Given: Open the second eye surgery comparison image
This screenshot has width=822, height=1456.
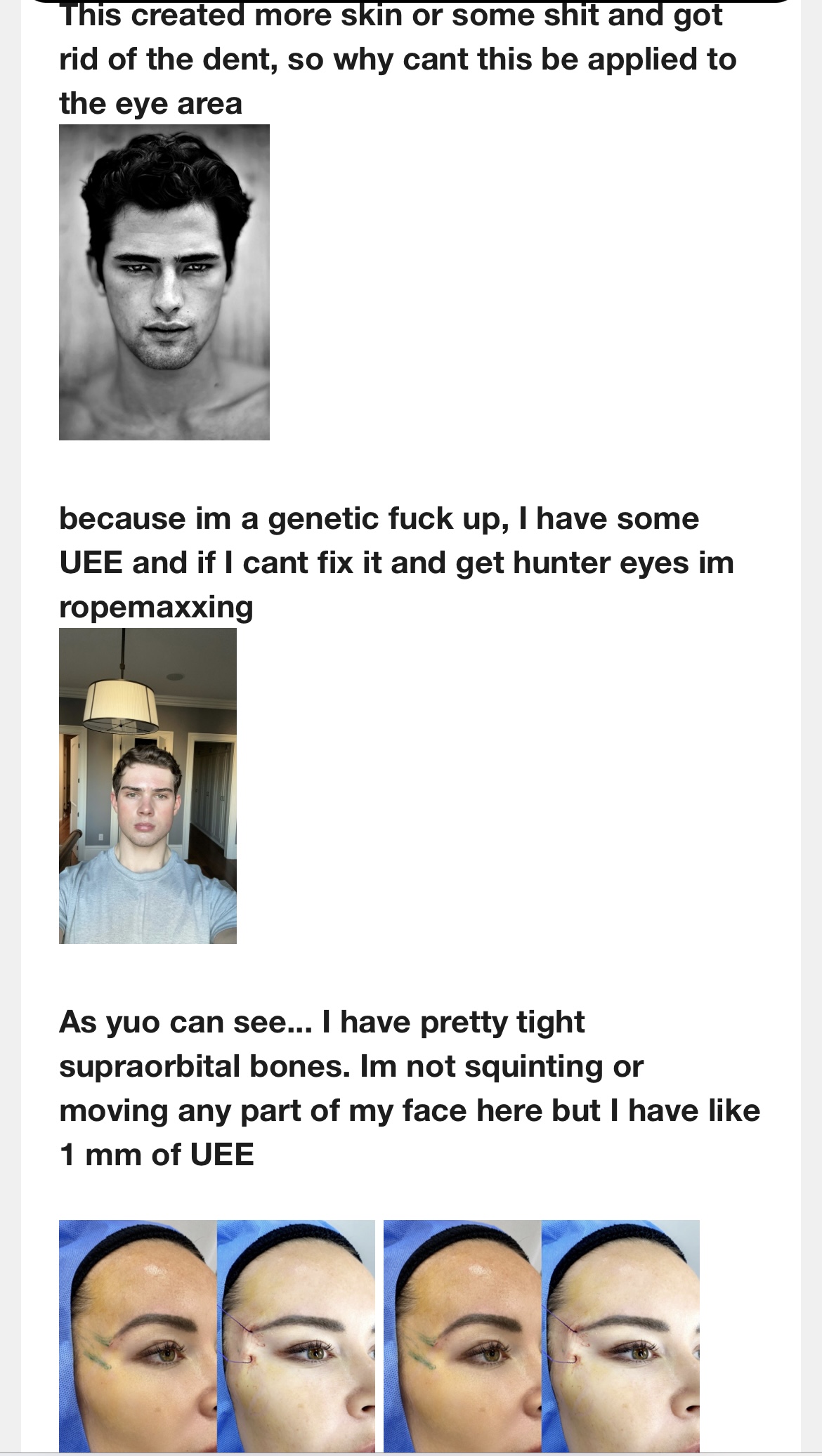Looking at the screenshot, I should (x=542, y=1335).
